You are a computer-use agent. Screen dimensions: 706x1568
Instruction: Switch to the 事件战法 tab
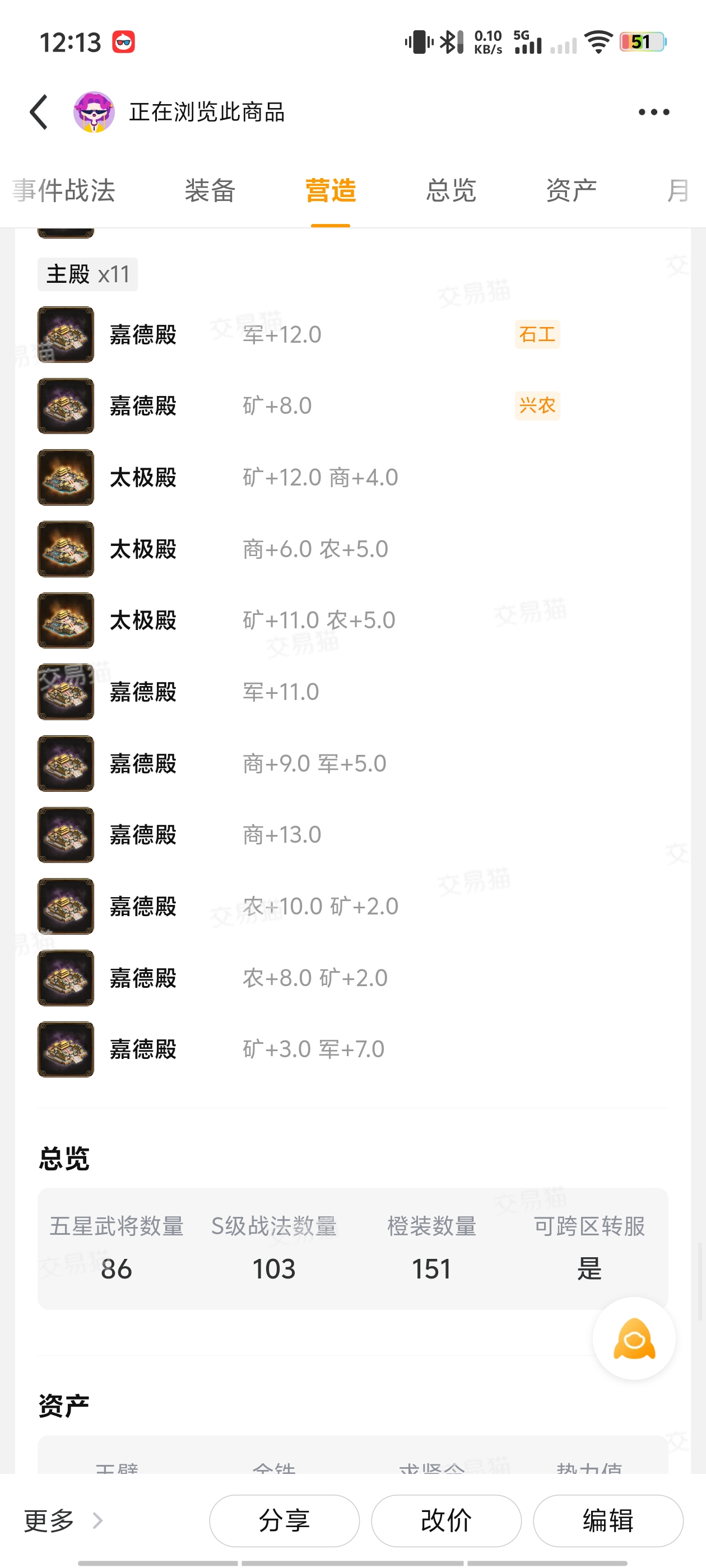pyautogui.click(x=64, y=190)
